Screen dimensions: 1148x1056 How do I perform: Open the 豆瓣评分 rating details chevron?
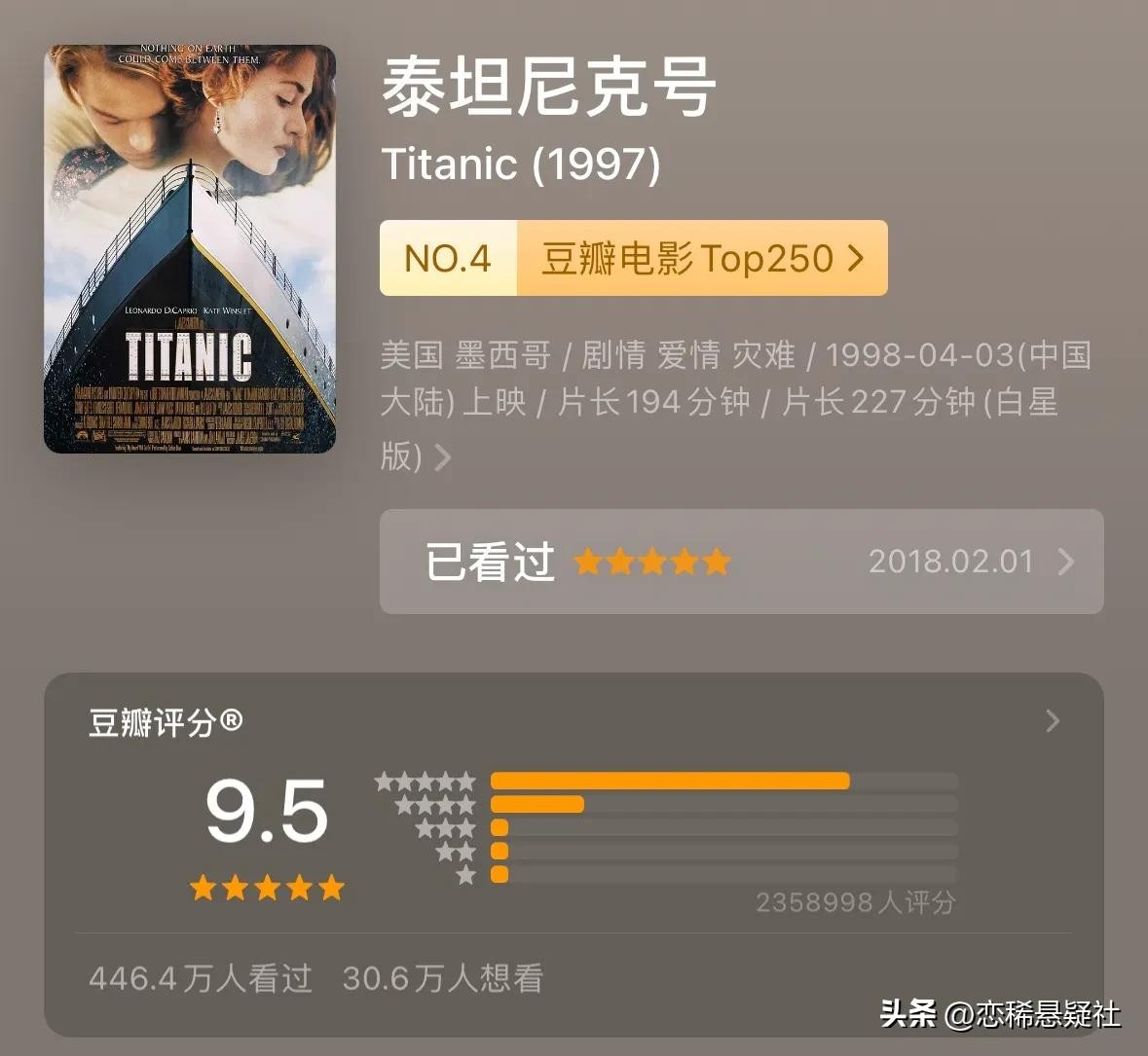click(1052, 721)
